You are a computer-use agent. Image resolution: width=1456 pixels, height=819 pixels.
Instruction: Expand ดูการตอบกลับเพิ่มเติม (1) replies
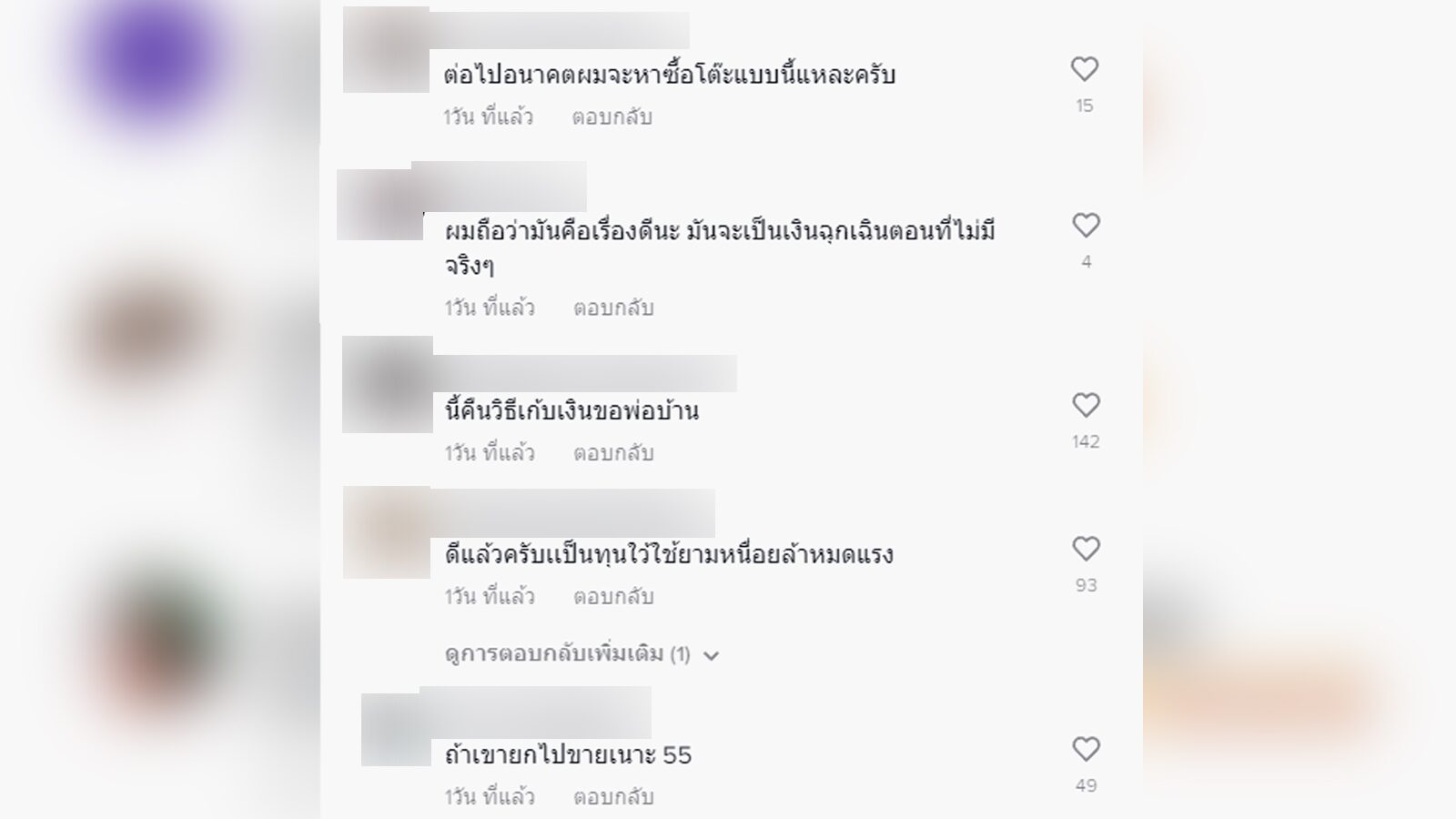581,654
